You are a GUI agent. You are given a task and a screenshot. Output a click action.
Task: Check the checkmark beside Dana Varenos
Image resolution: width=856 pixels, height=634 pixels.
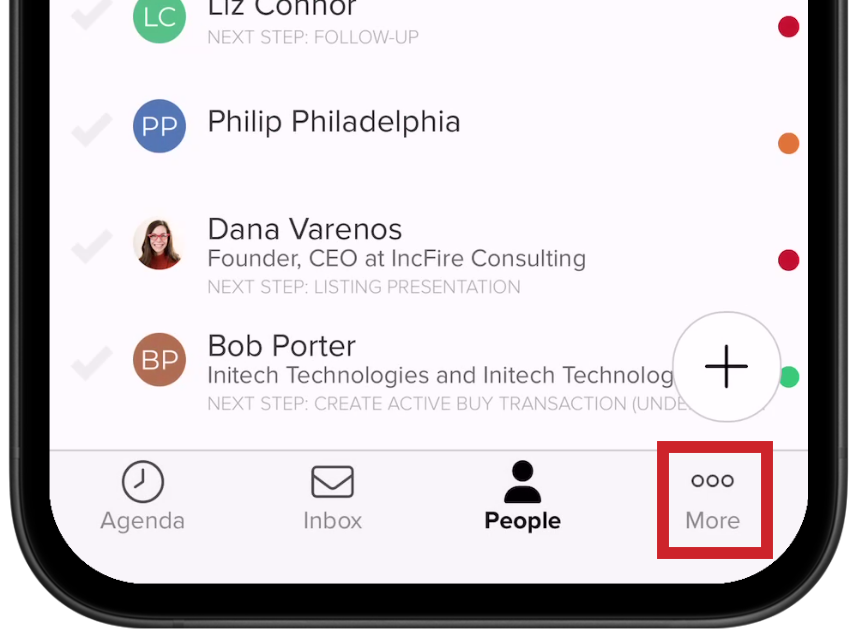pyautogui.click(x=91, y=246)
